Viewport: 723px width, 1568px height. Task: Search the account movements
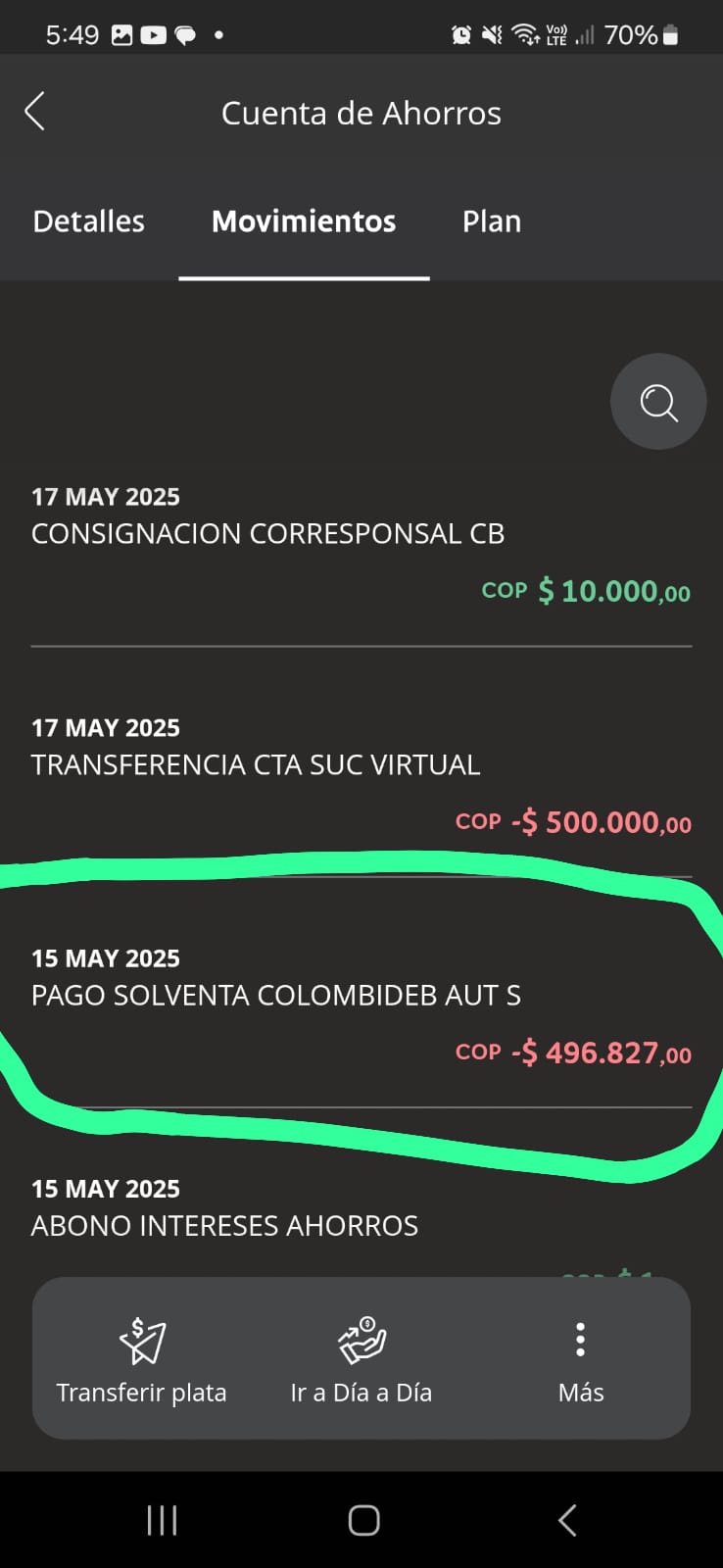[x=658, y=402]
